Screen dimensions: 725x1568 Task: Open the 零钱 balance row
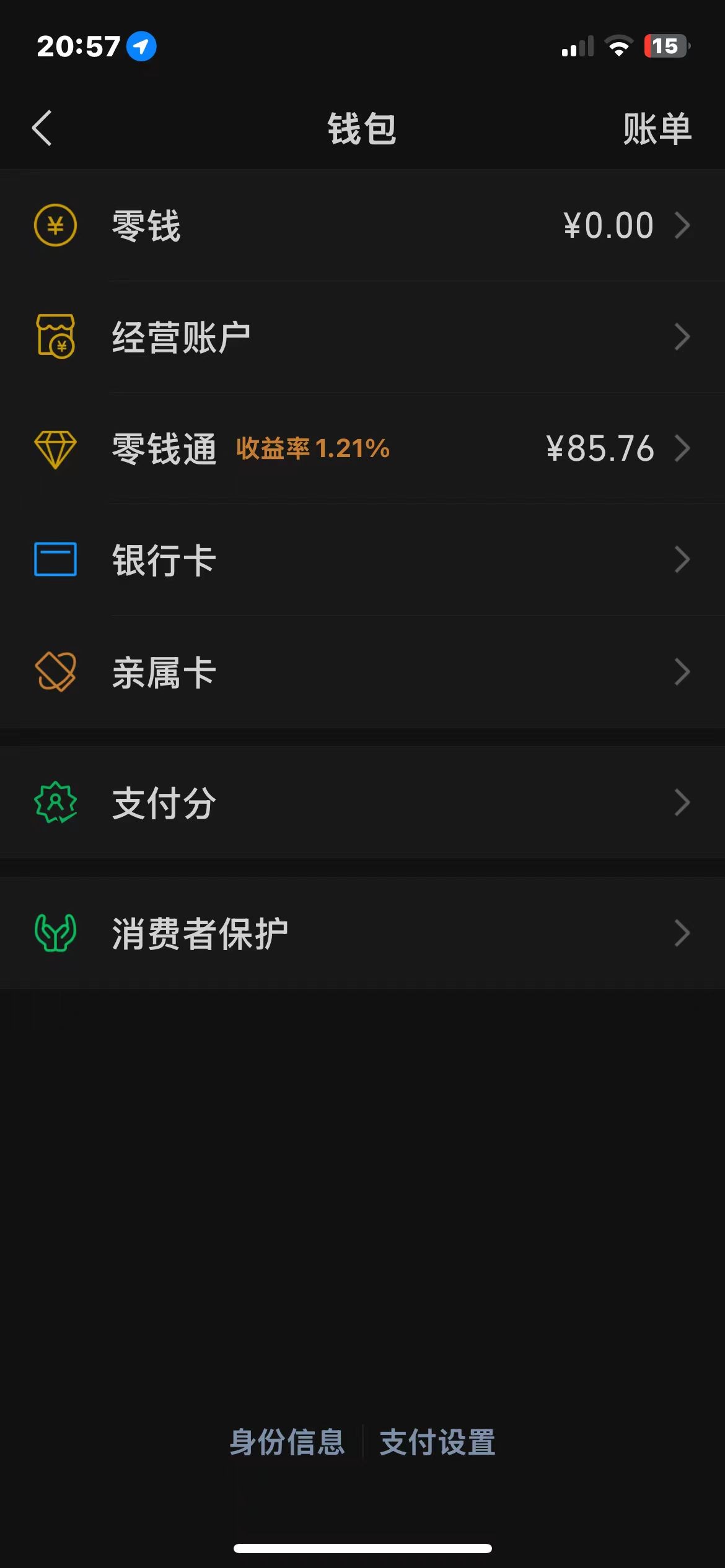(x=362, y=225)
